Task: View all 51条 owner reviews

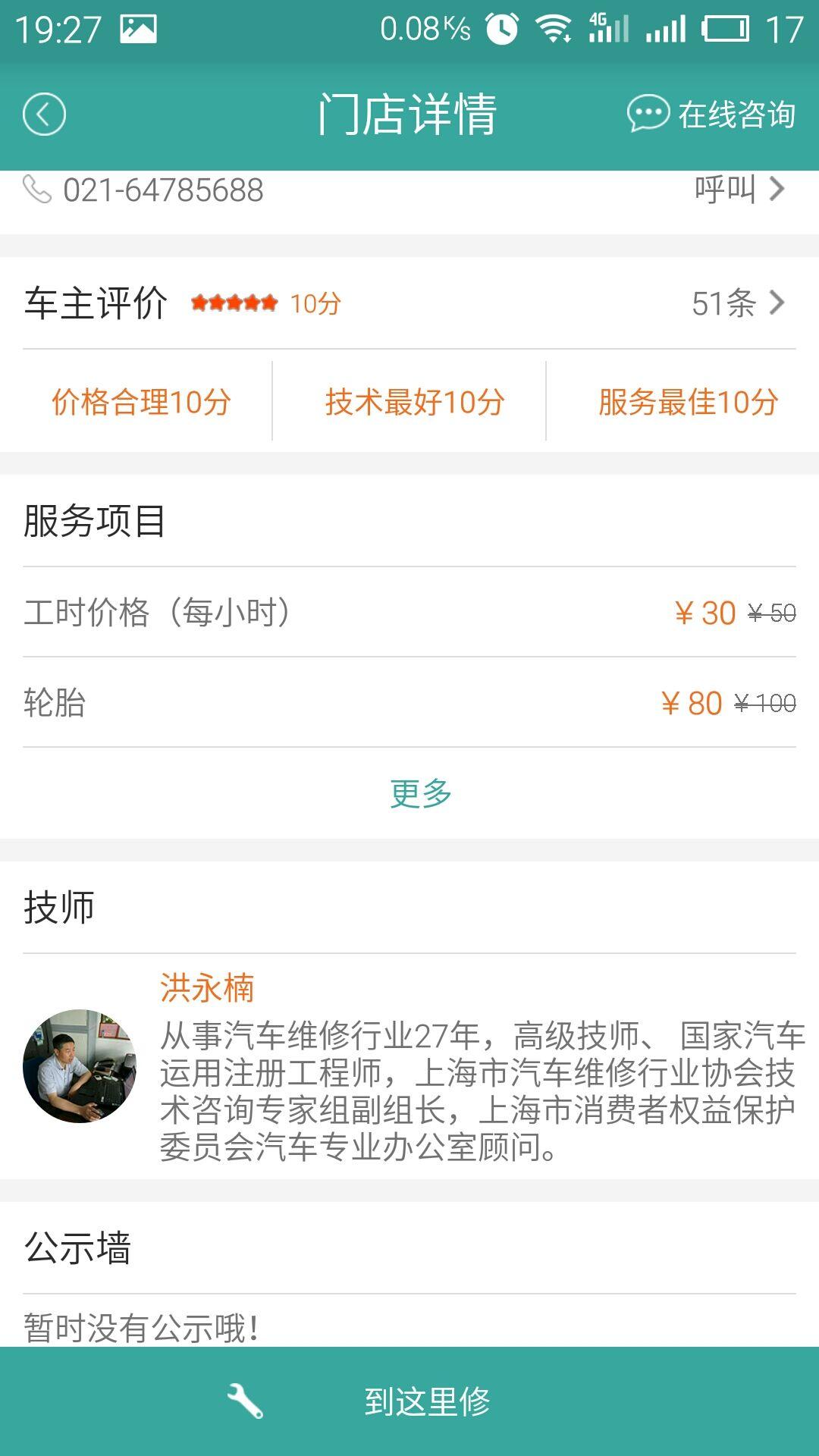Action: [737, 303]
